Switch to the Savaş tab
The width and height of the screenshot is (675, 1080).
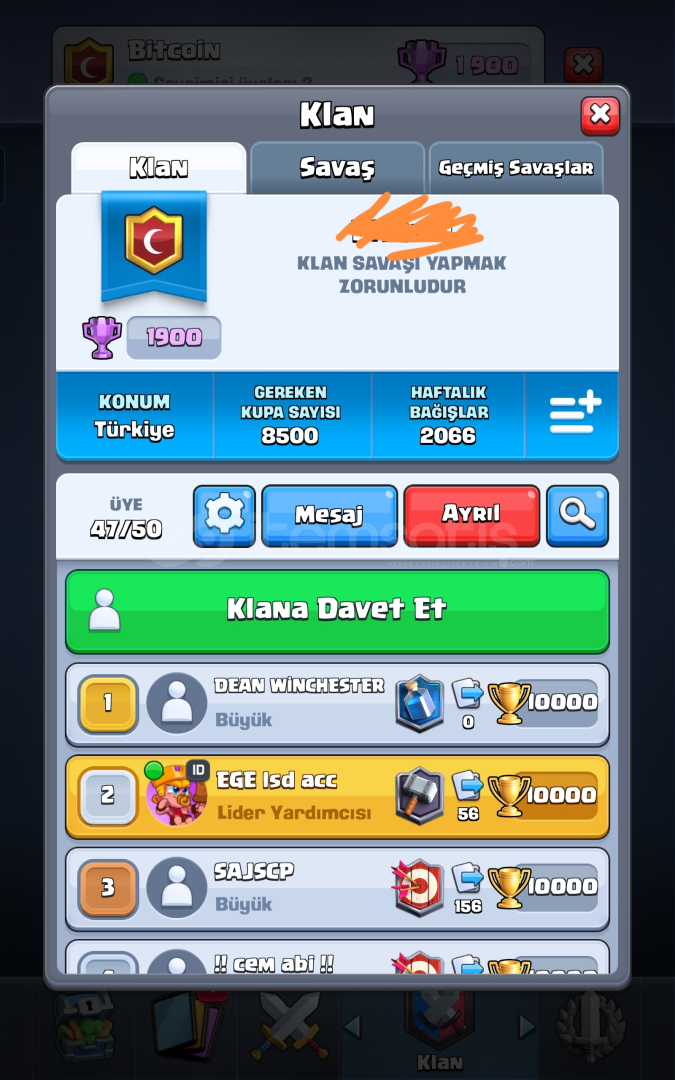tap(337, 168)
